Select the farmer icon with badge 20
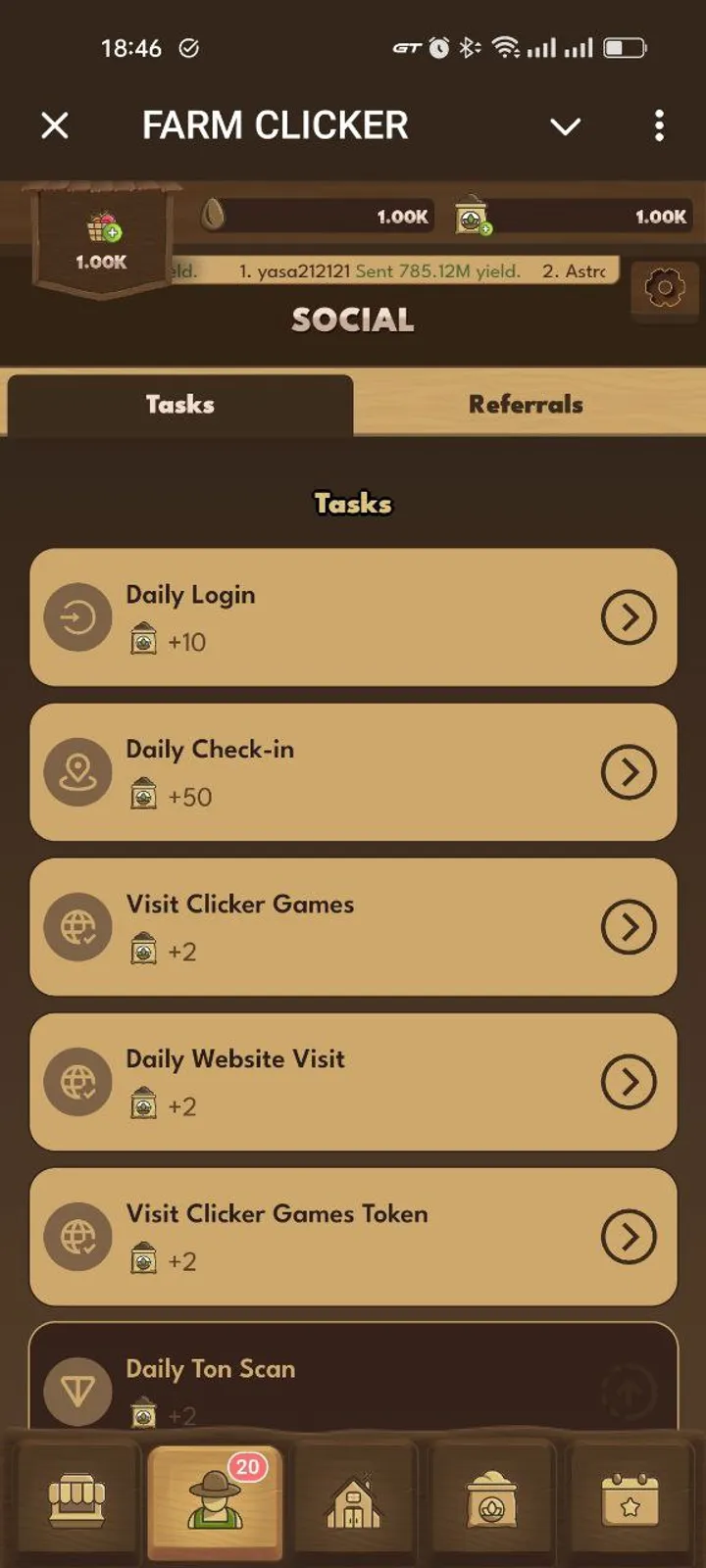This screenshot has width=706, height=1568. click(215, 1499)
